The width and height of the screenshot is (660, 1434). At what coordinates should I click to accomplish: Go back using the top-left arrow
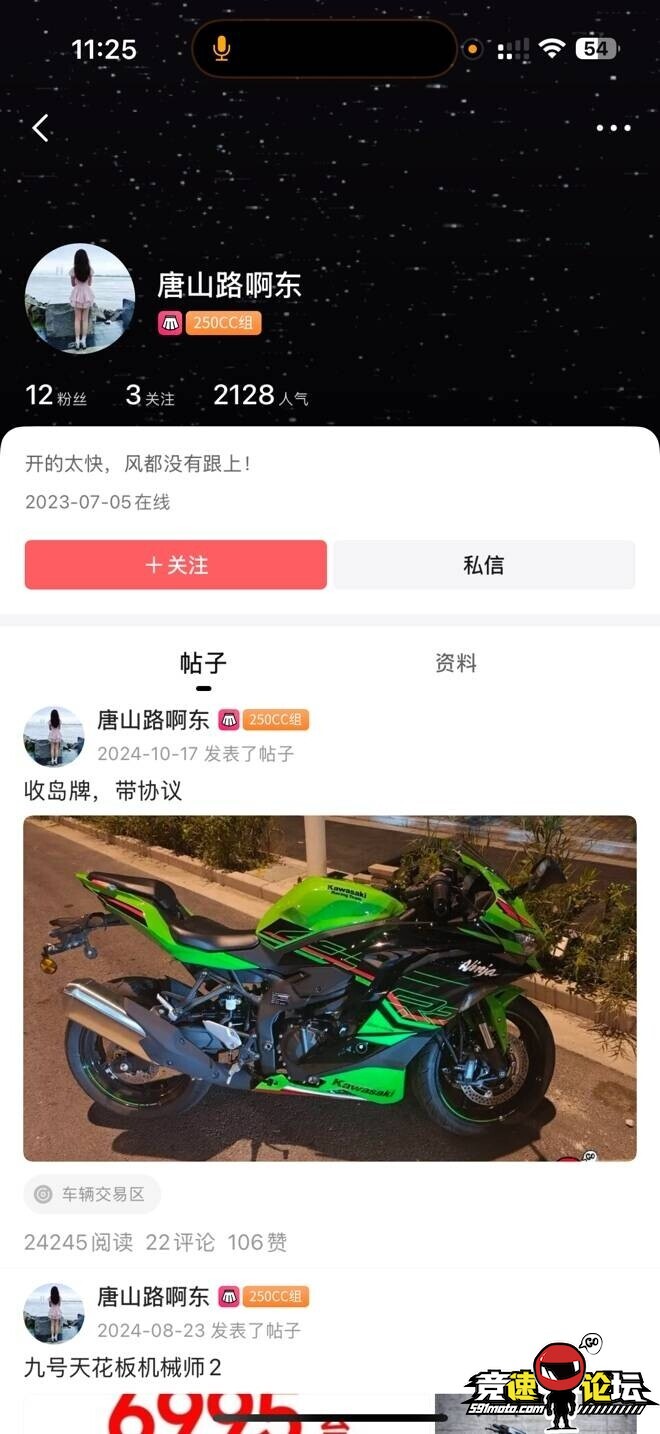[41, 128]
